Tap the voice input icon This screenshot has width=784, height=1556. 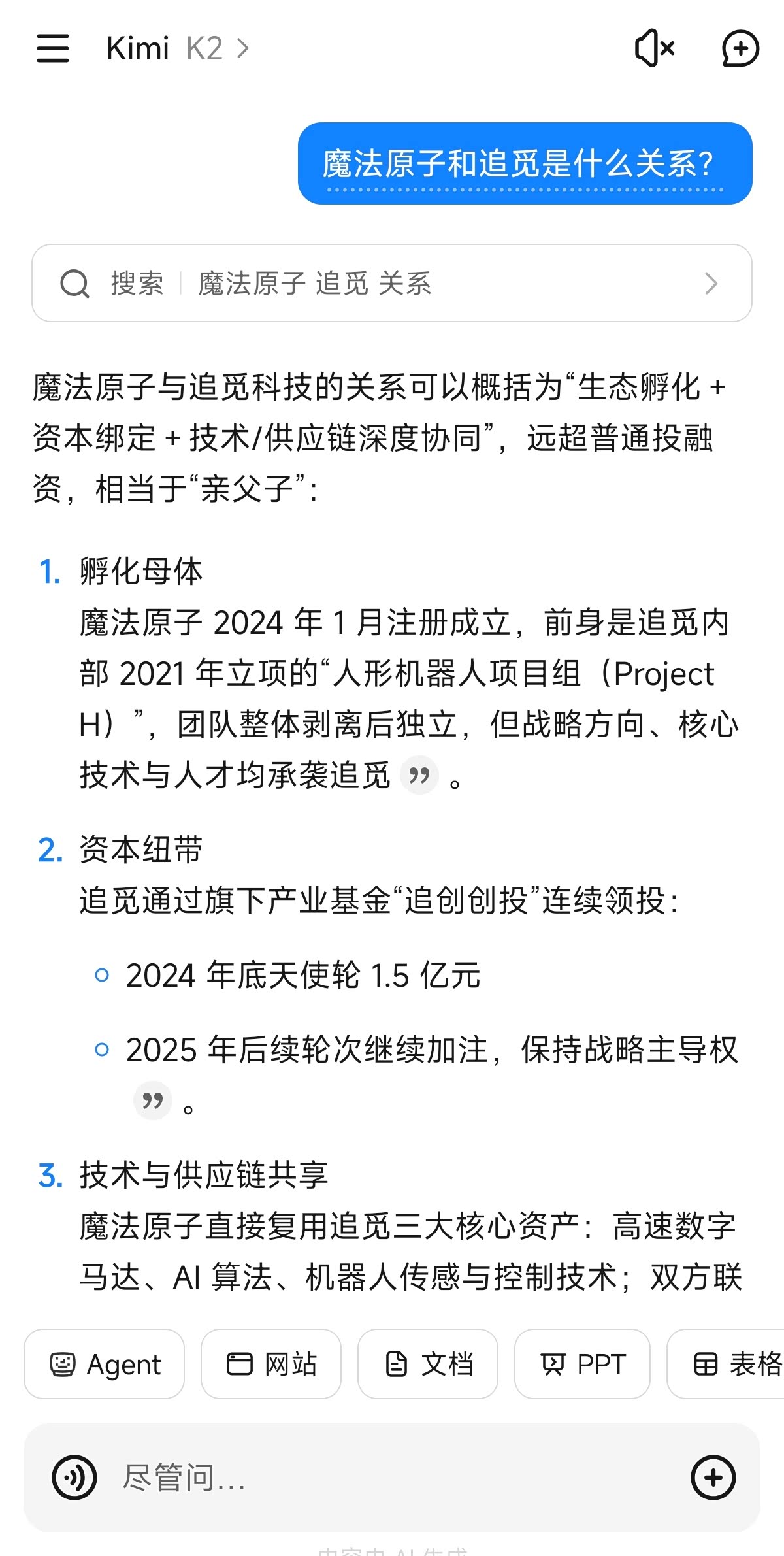(74, 1478)
